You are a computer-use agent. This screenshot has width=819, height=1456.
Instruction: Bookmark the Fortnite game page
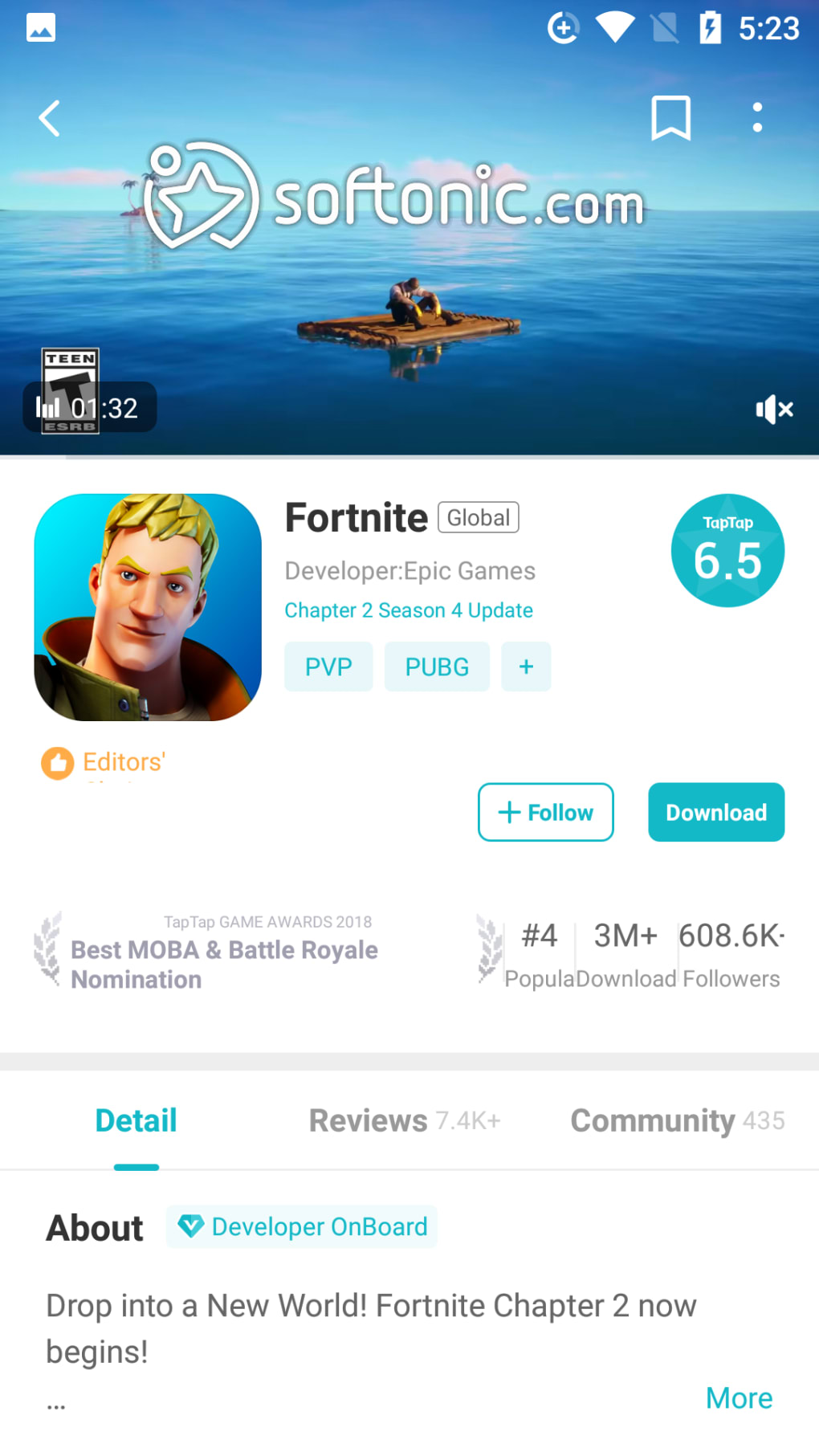[x=670, y=118]
